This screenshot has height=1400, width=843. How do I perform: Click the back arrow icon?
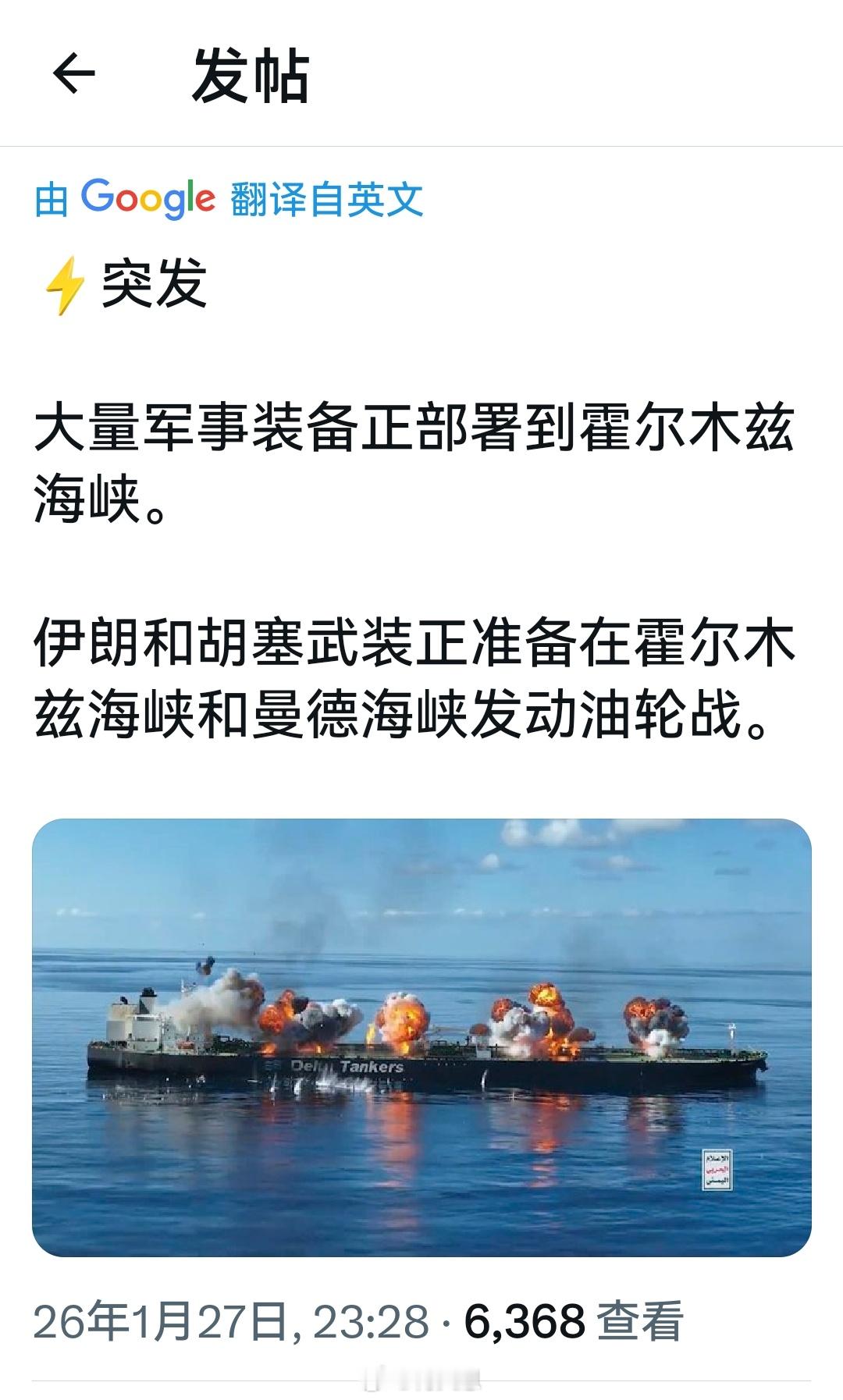click(73, 74)
